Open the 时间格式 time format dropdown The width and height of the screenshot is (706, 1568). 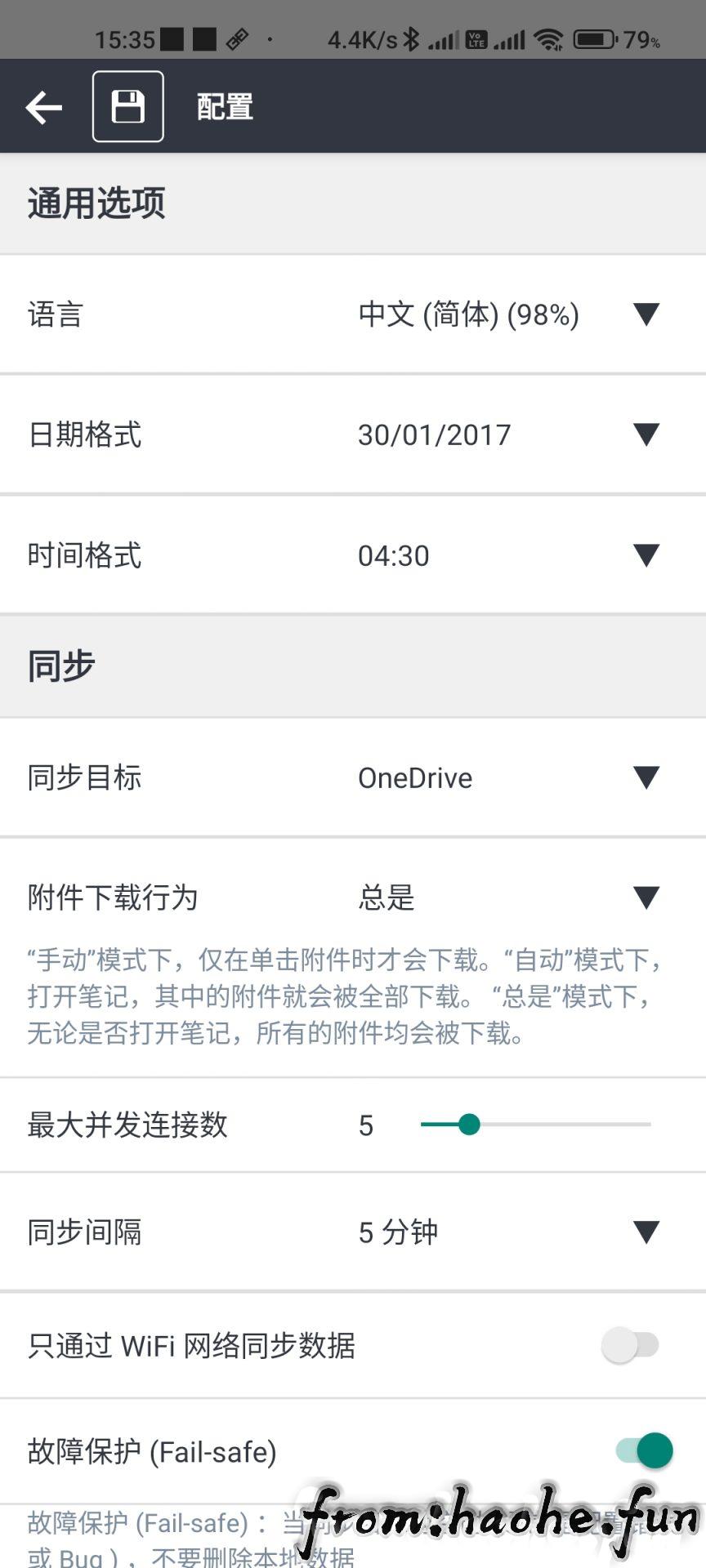pyautogui.click(x=509, y=555)
